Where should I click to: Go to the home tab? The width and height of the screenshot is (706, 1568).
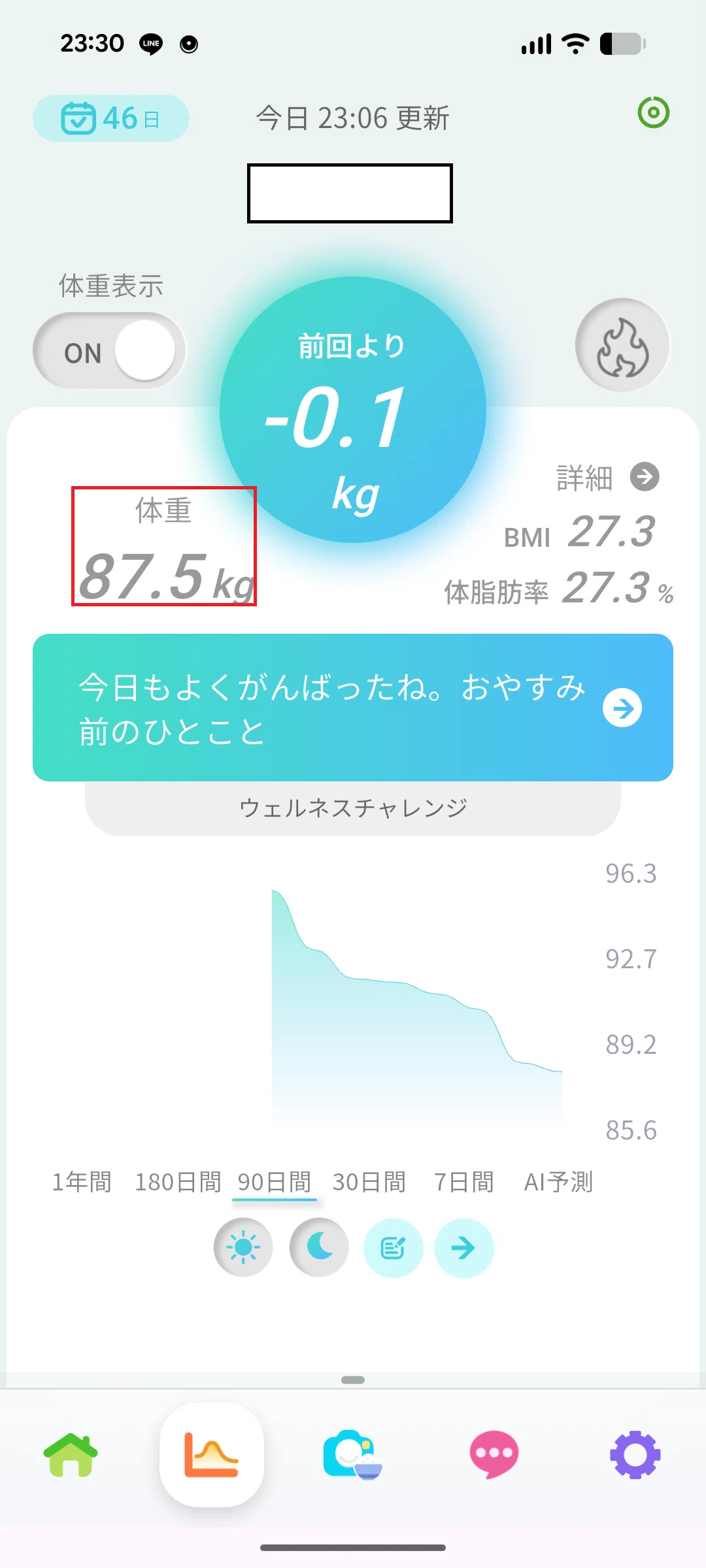tap(71, 1455)
